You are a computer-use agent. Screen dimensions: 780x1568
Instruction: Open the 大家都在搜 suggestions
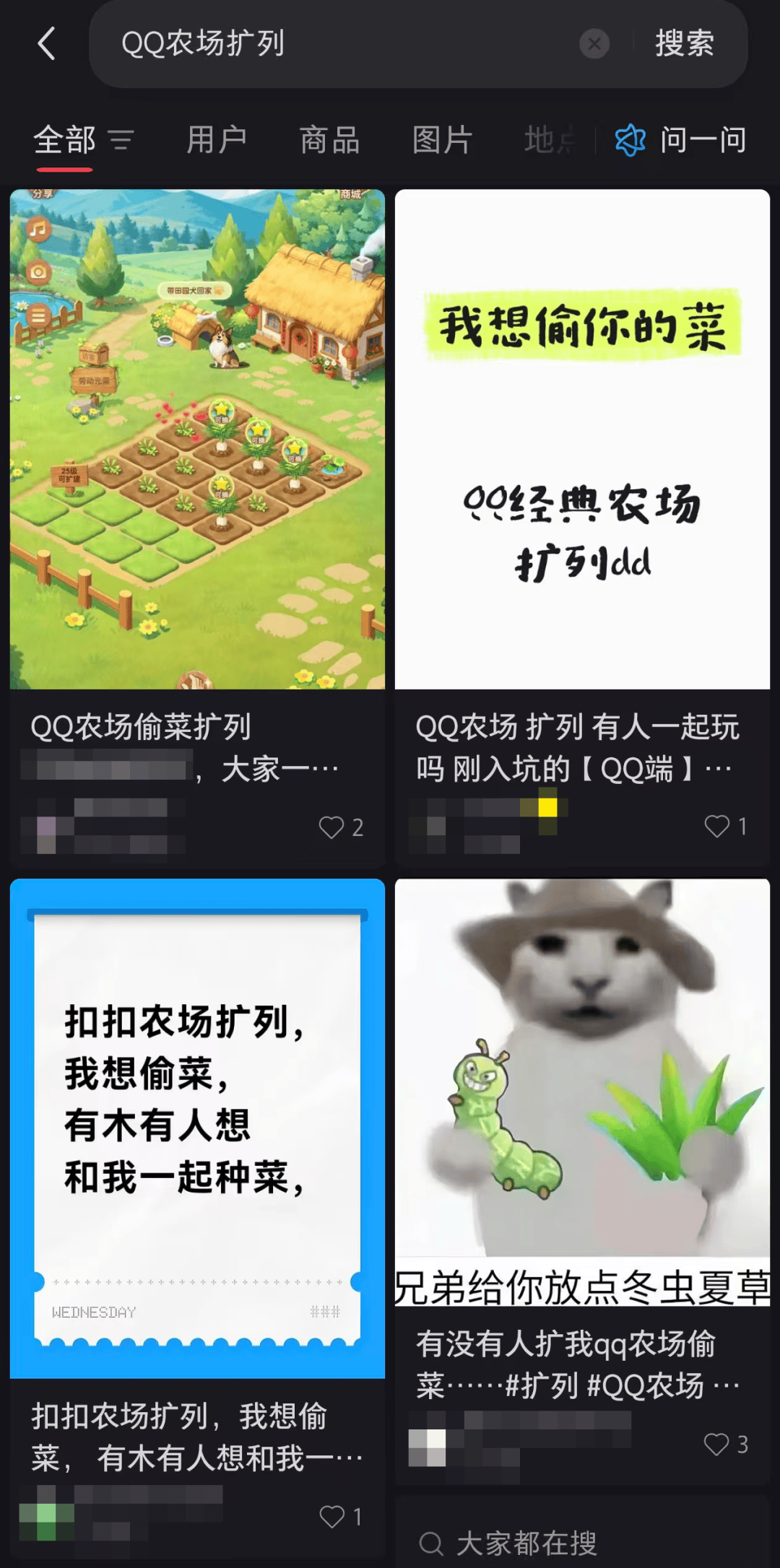coord(527,1543)
